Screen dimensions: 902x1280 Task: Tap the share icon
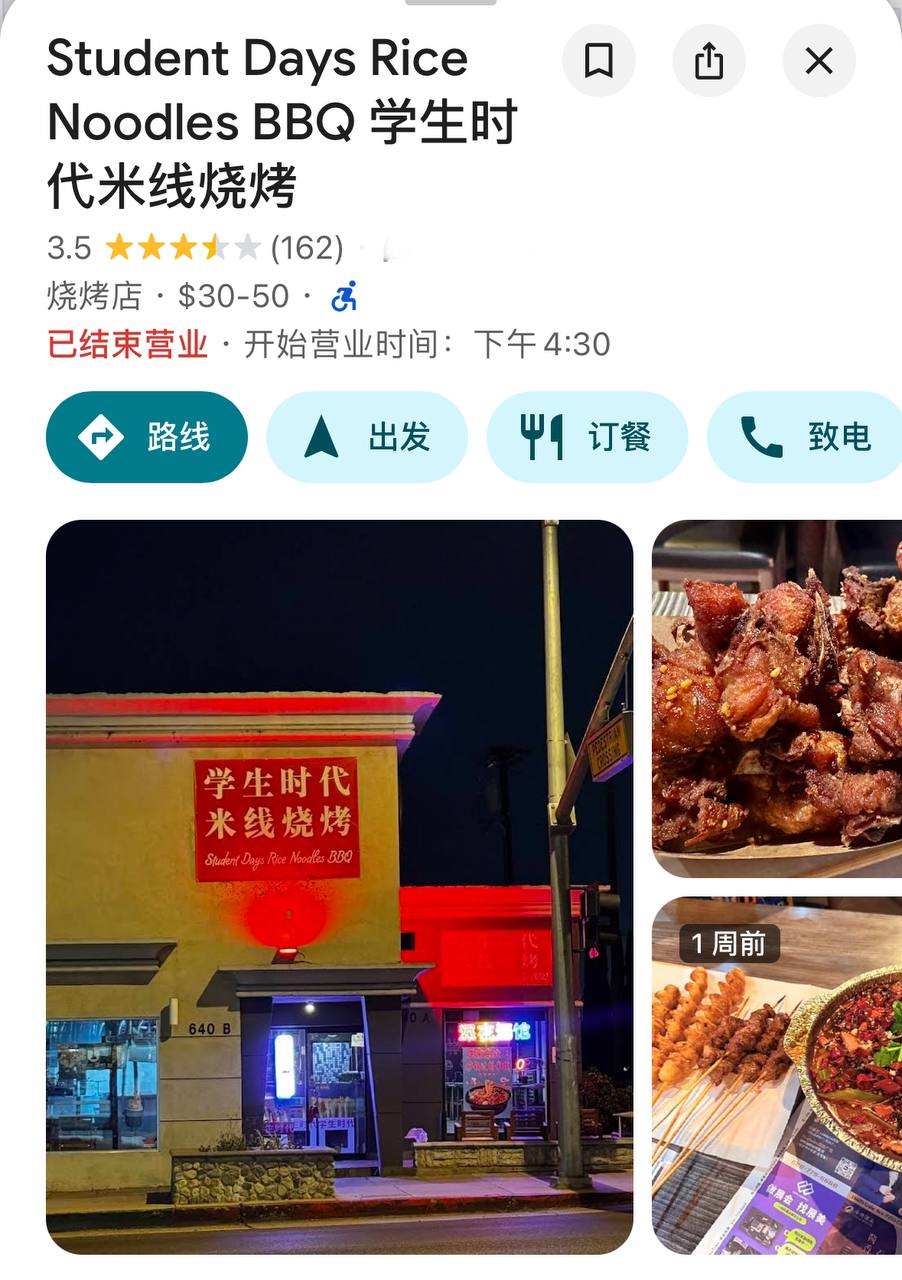pos(709,61)
